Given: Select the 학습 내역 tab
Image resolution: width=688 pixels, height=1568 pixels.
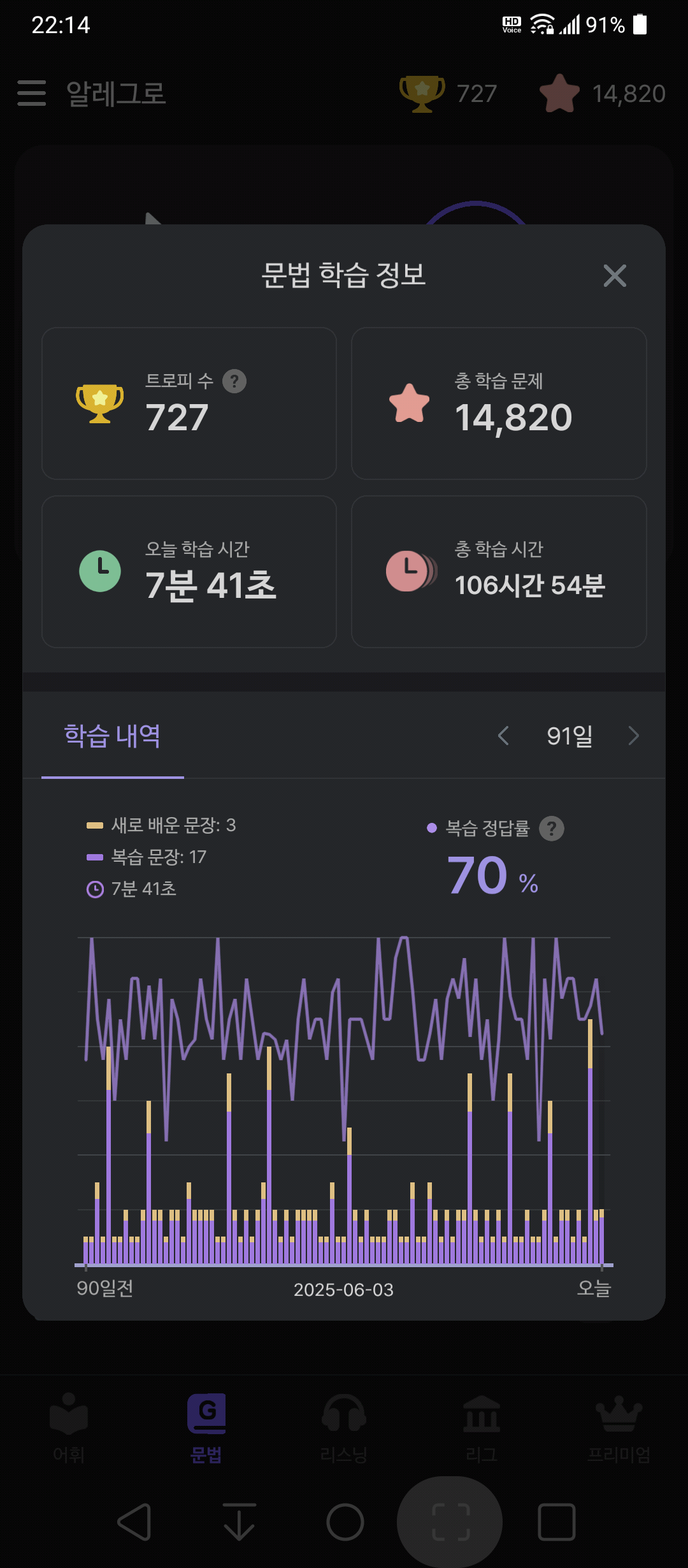Looking at the screenshot, I should click(113, 736).
